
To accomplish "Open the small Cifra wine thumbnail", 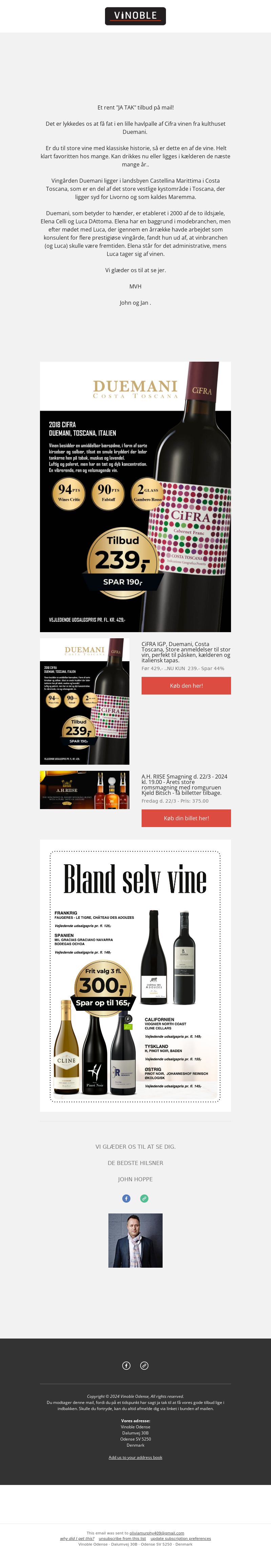I will 85,701.
